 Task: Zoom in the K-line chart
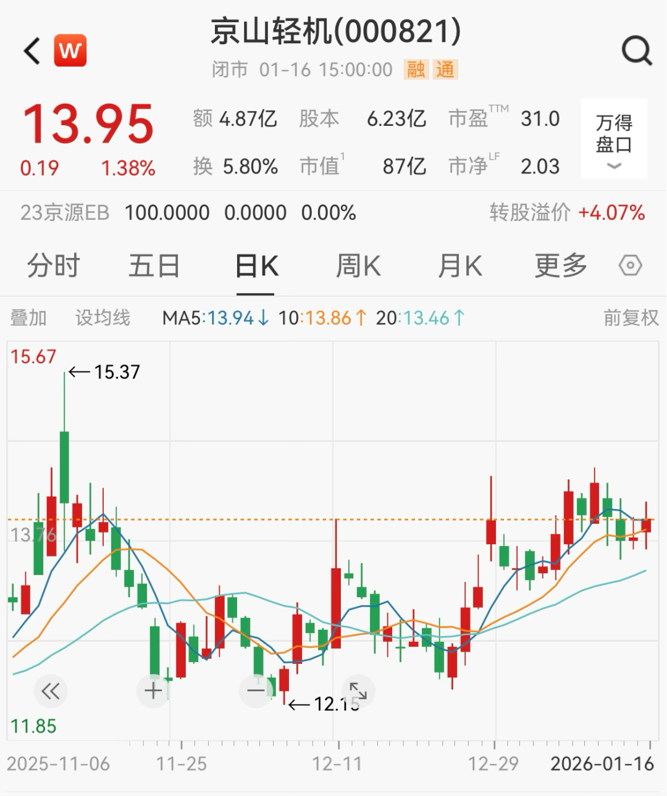click(153, 690)
